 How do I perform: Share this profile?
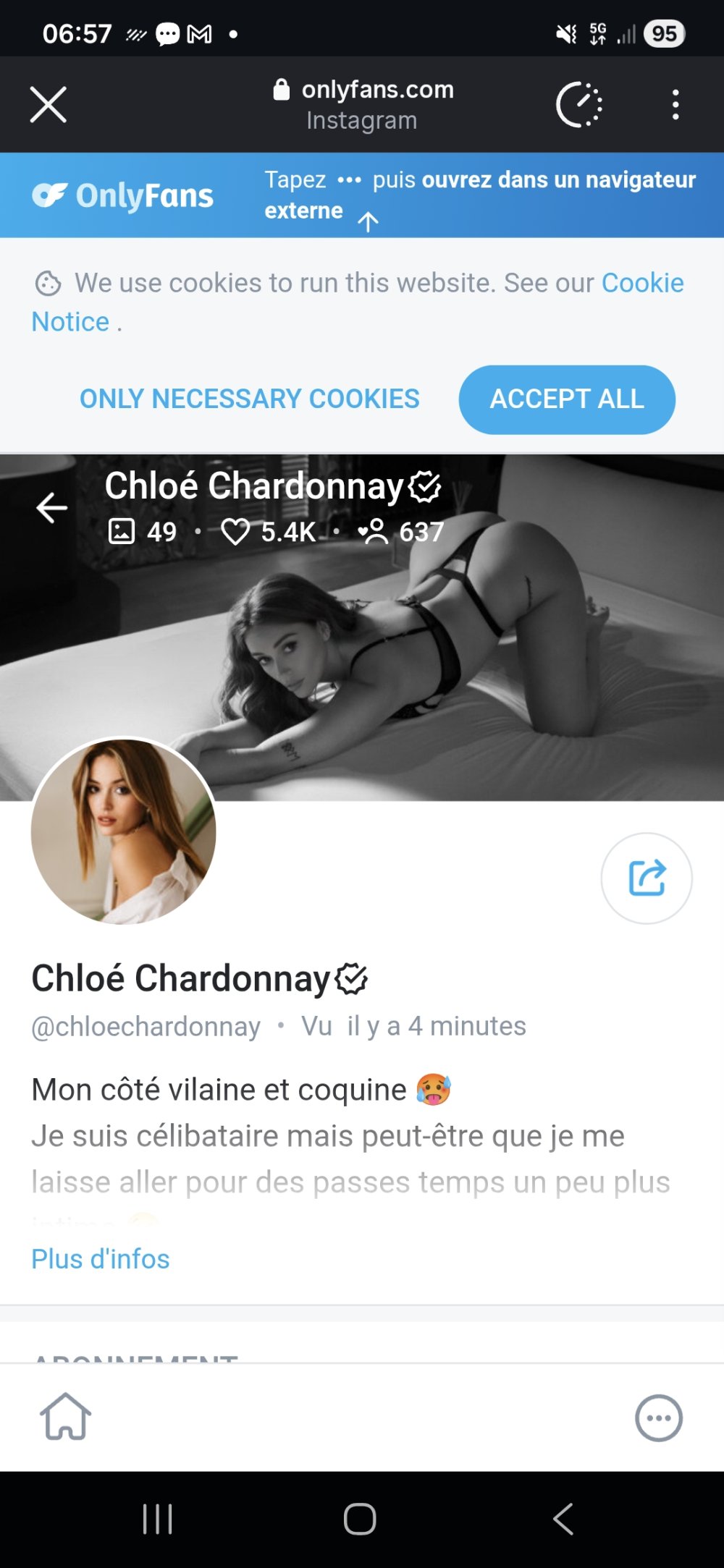pyautogui.click(x=646, y=878)
